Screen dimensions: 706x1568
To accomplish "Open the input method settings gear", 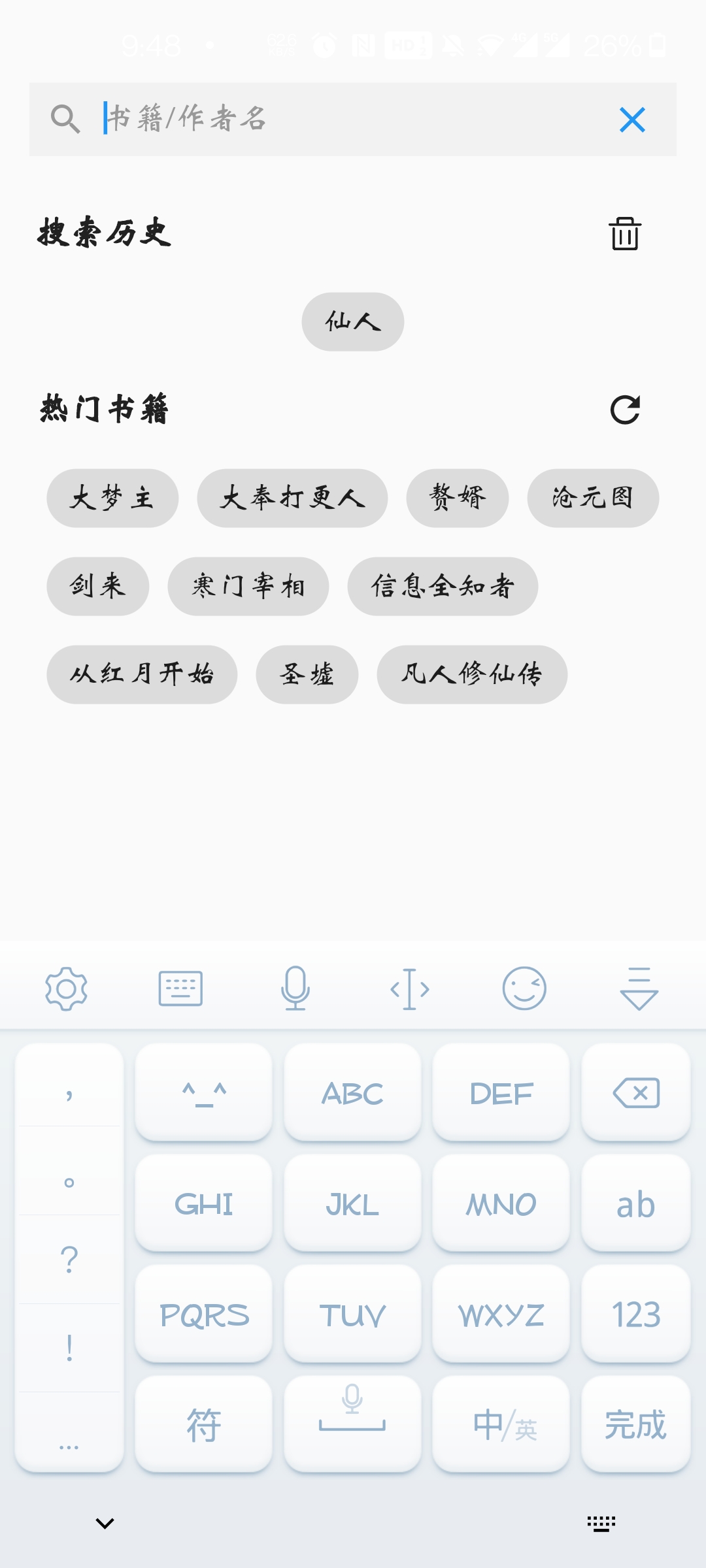I will pos(65,988).
